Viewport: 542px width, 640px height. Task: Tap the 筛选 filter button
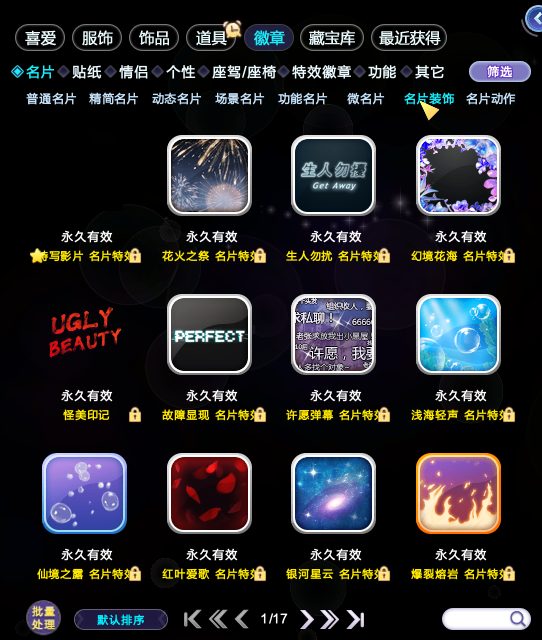click(500, 72)
